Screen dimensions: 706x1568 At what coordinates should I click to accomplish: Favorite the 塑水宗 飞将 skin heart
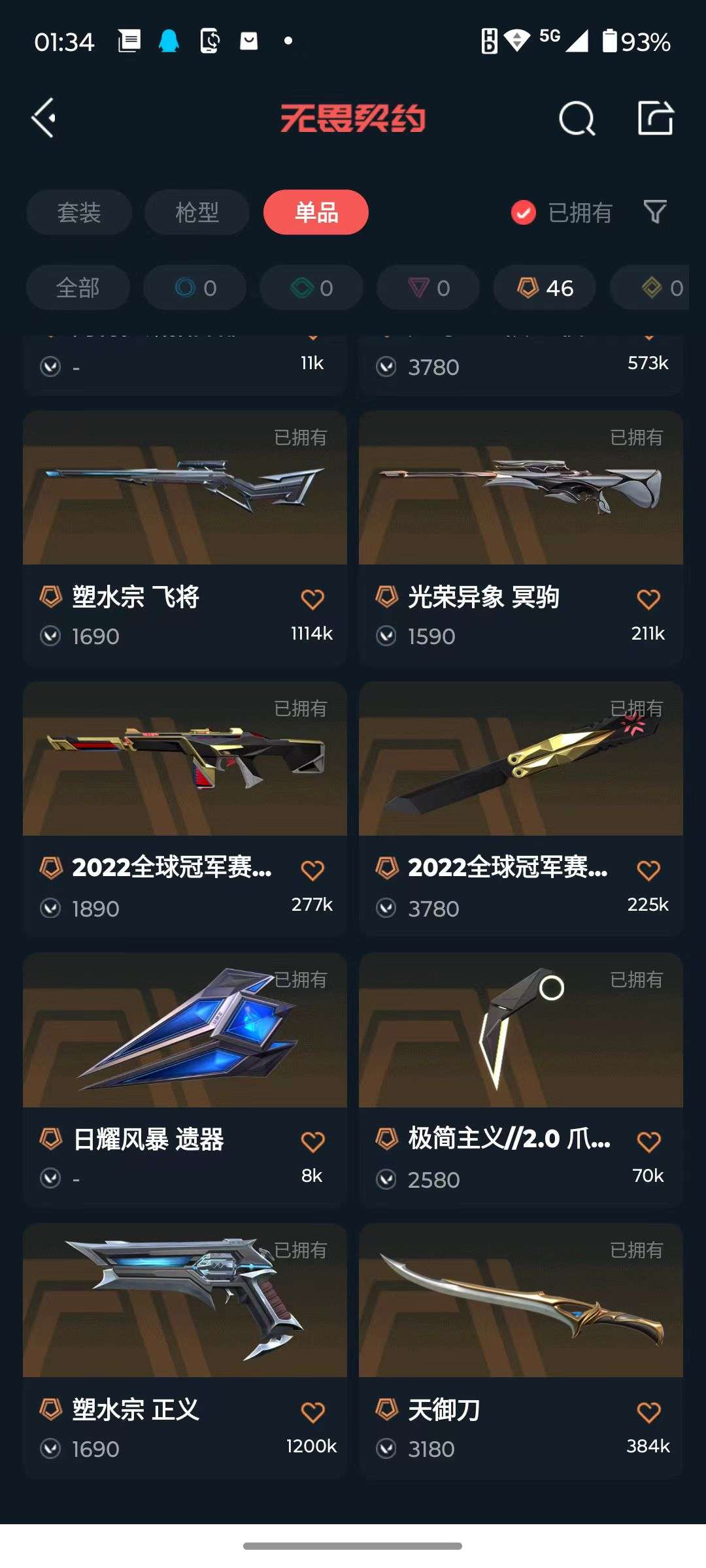[x=313, y=597]
